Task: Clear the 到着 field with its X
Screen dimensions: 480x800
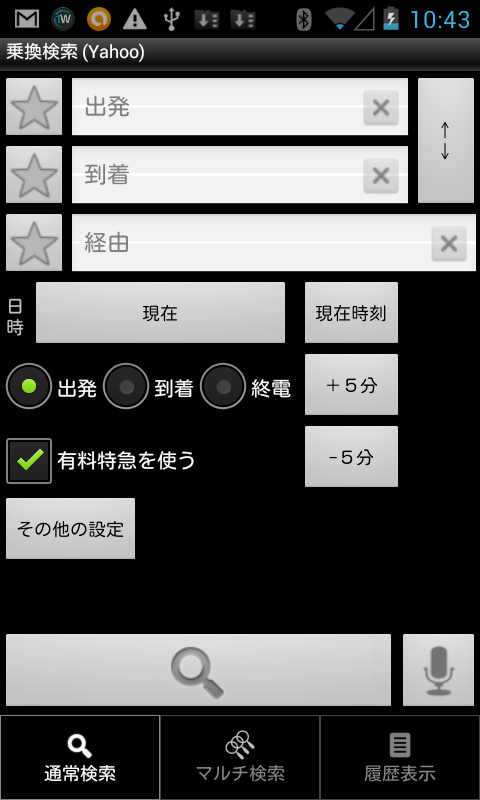Action: pyautogui.click(x=381, y=176)
